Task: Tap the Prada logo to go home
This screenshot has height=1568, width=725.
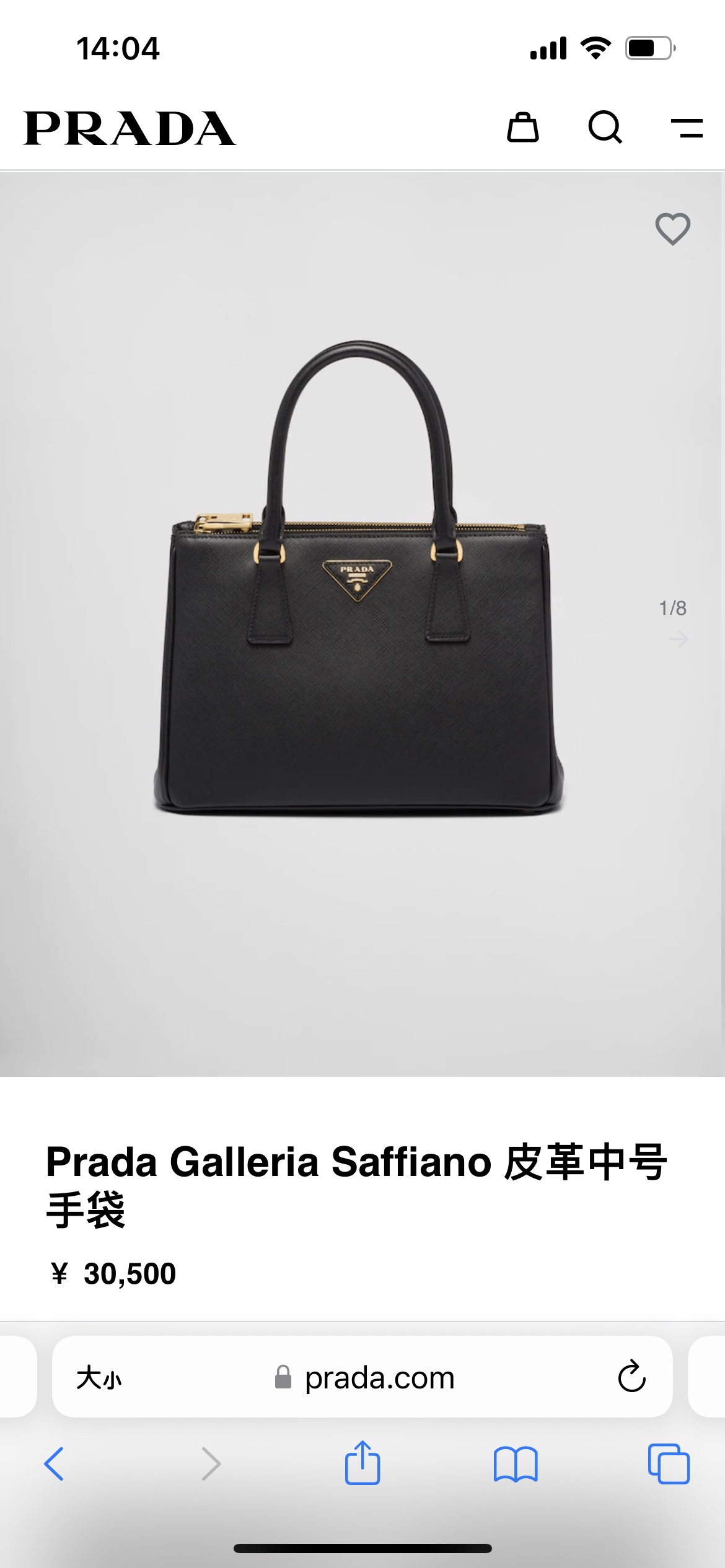Action: [130, 128]
